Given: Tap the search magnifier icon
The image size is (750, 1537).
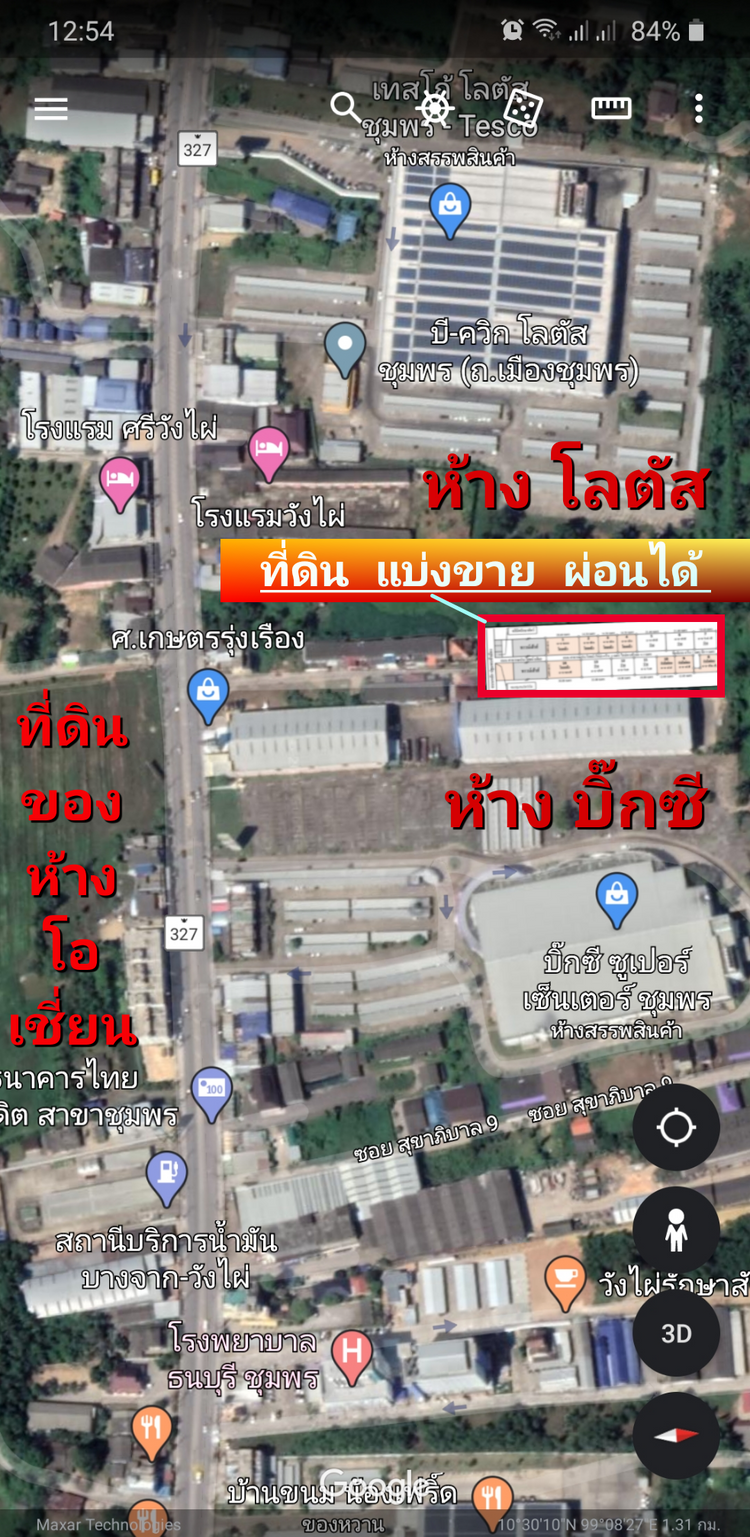Looking at the screenshot, I should (345, 107).
